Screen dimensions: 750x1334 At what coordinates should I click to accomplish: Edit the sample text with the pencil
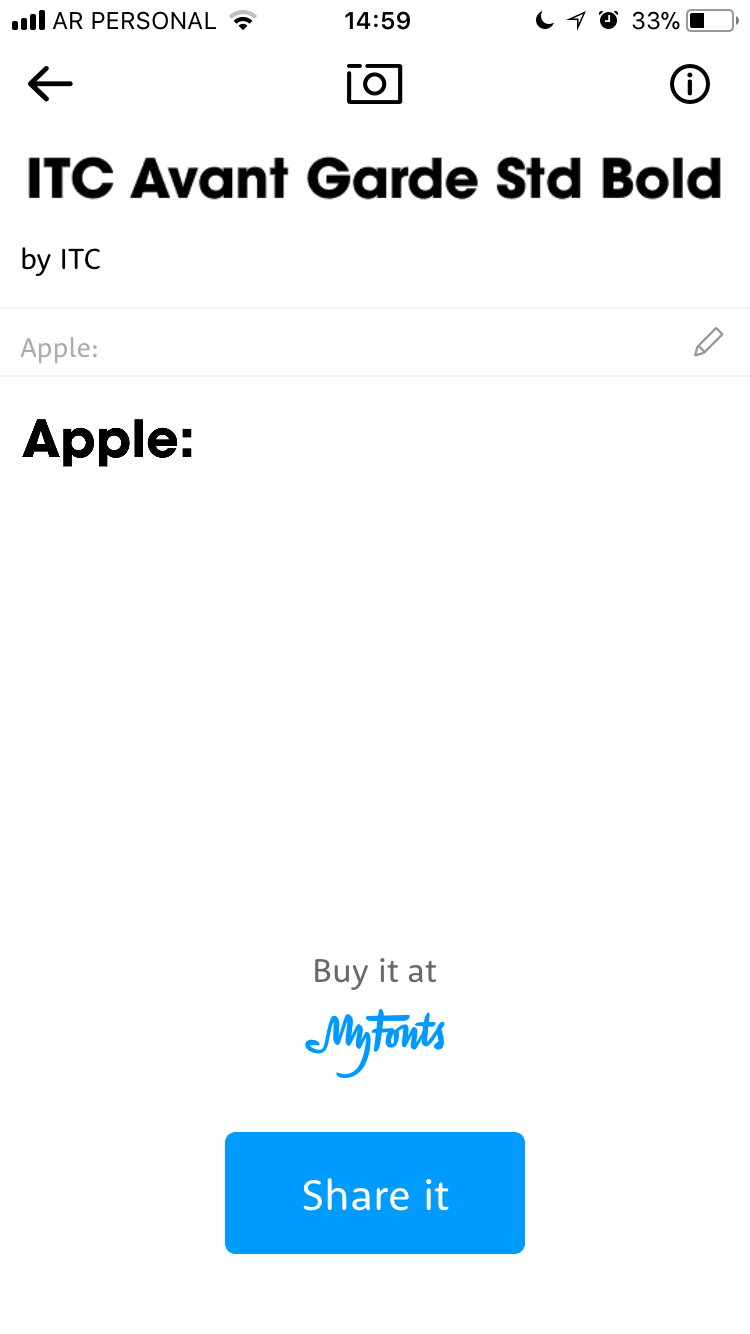(708, 343)
